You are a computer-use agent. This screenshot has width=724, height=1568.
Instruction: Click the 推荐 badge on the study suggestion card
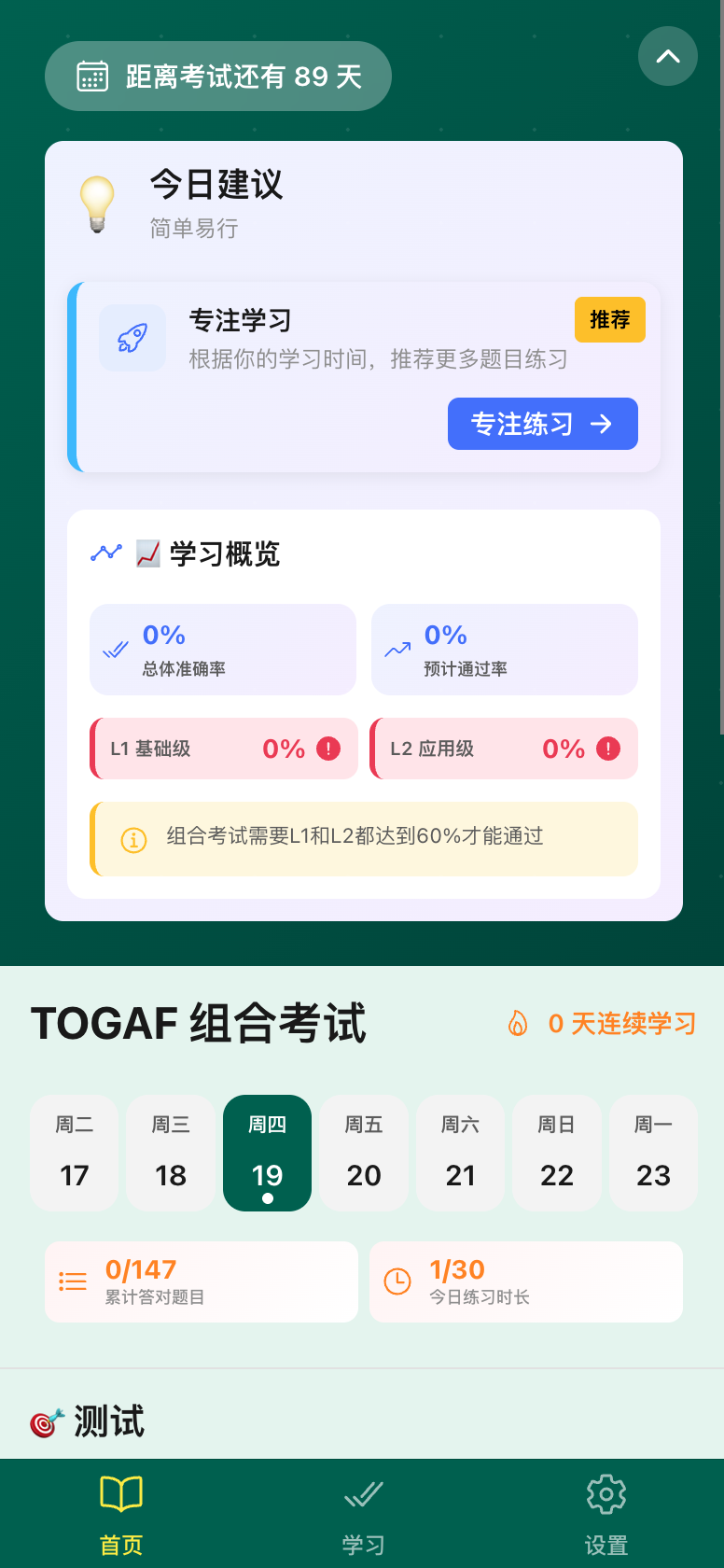609,319
